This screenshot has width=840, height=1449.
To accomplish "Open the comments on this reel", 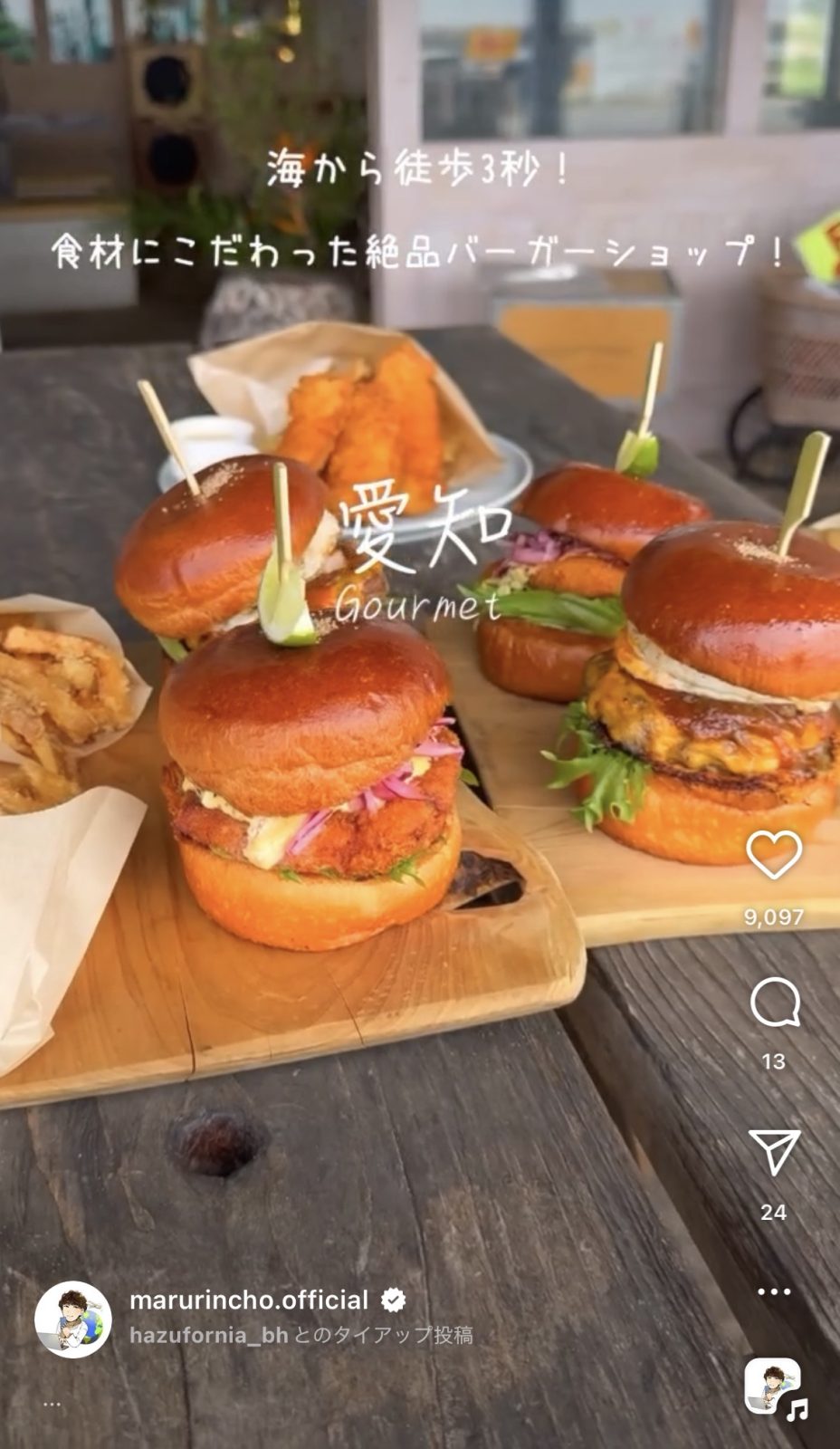I will click(775, 1003).
